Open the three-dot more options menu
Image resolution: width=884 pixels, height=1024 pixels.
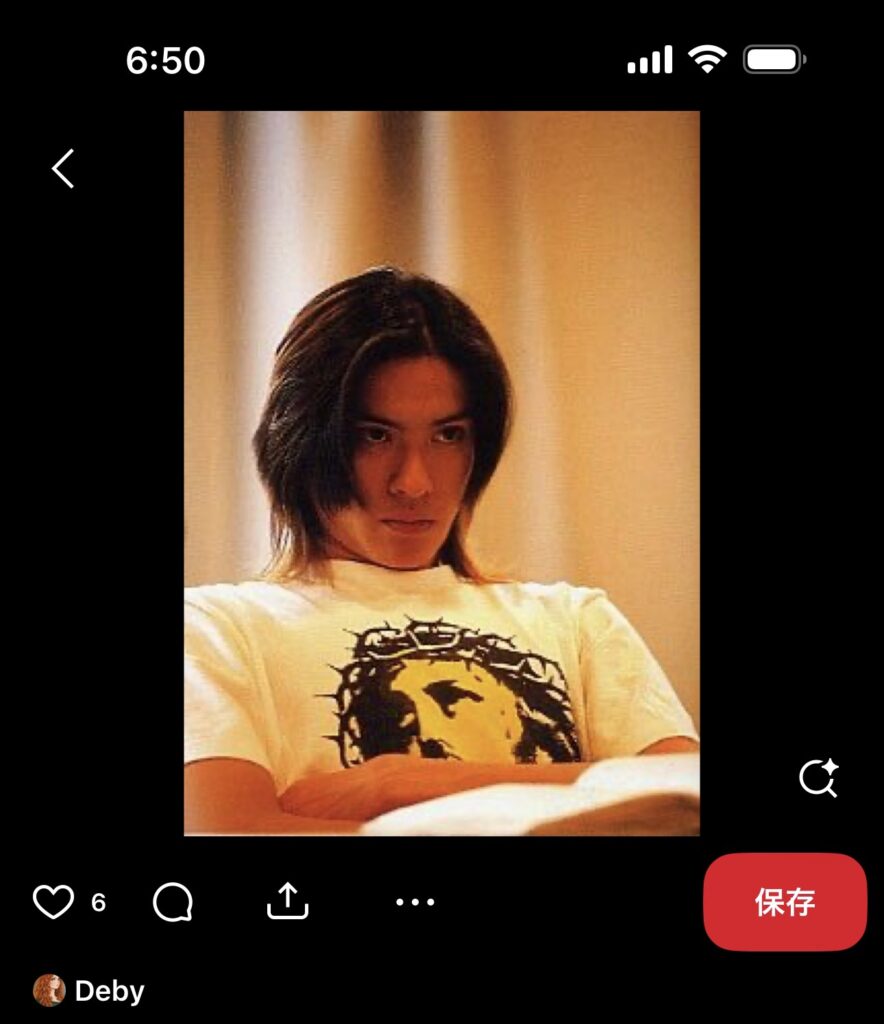point(414,902)
